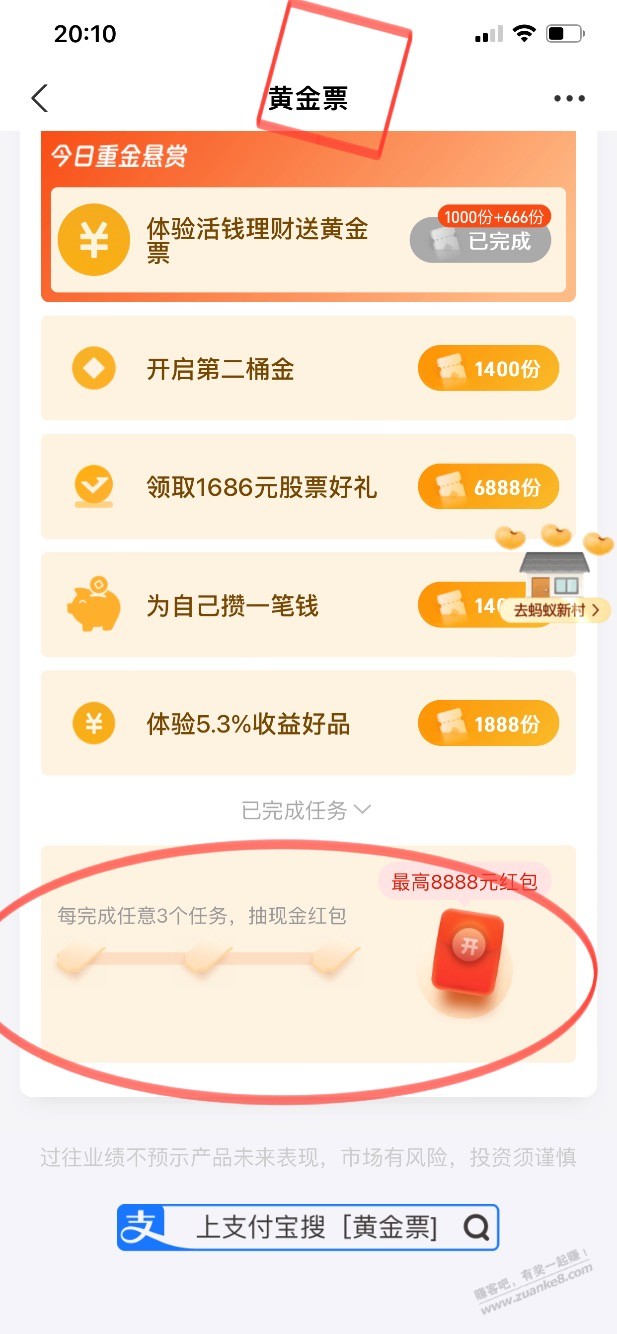Expand the 已完成任务 section

(306, 810)
